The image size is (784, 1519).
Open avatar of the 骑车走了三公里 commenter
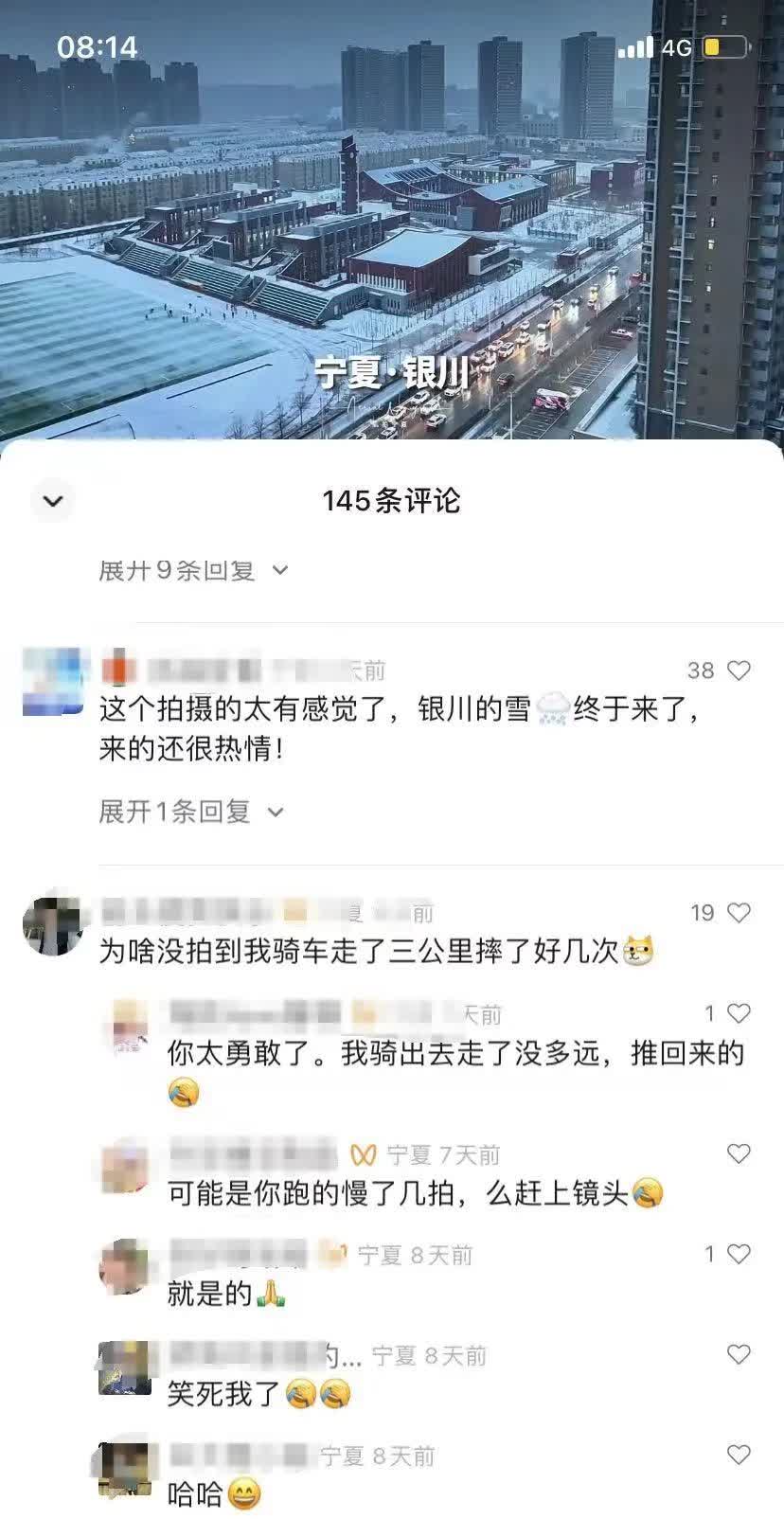coord(52,925)
